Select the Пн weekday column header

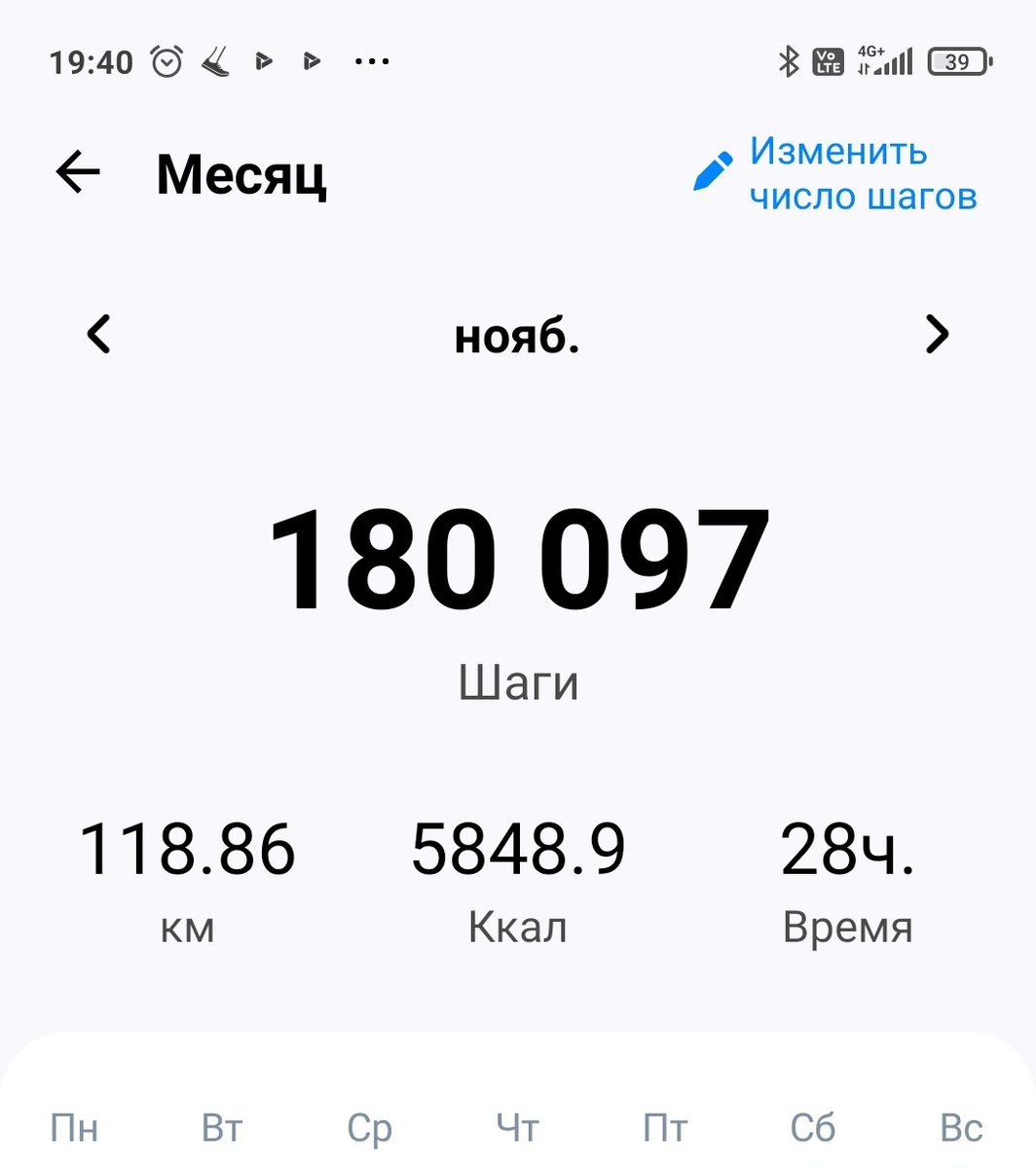pos(76,1126)
